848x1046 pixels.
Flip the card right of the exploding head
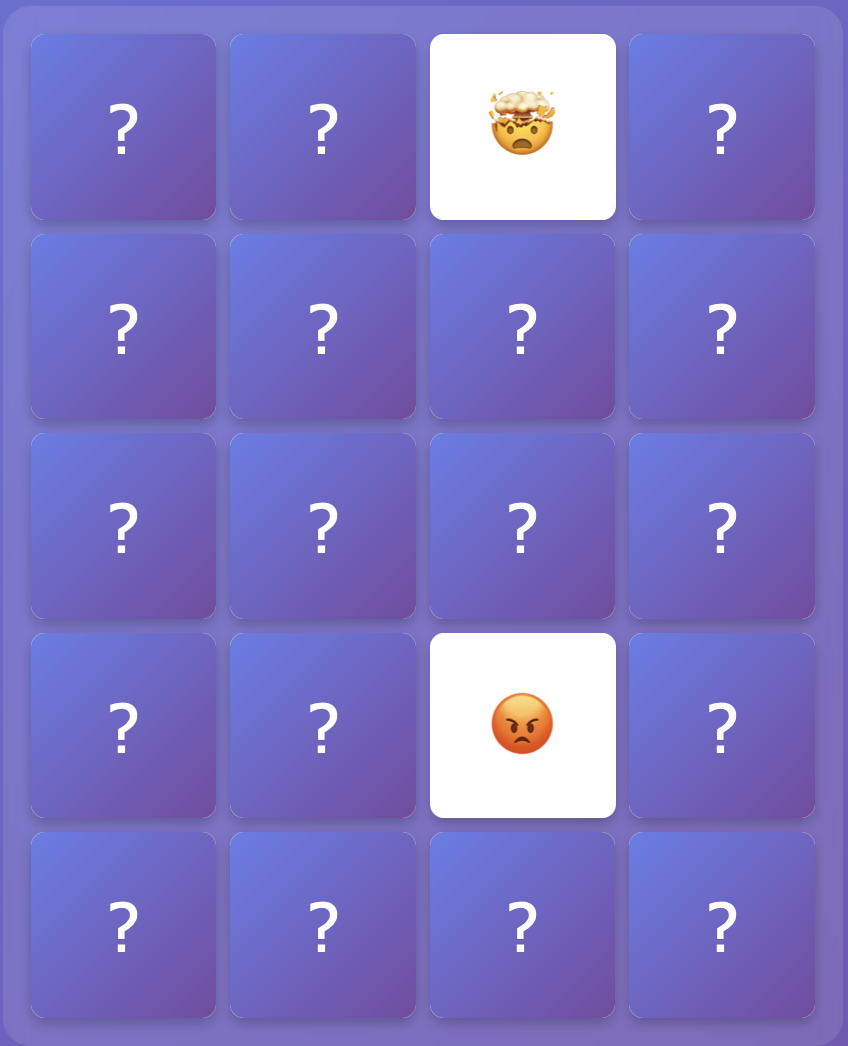[x=722, y=125]
